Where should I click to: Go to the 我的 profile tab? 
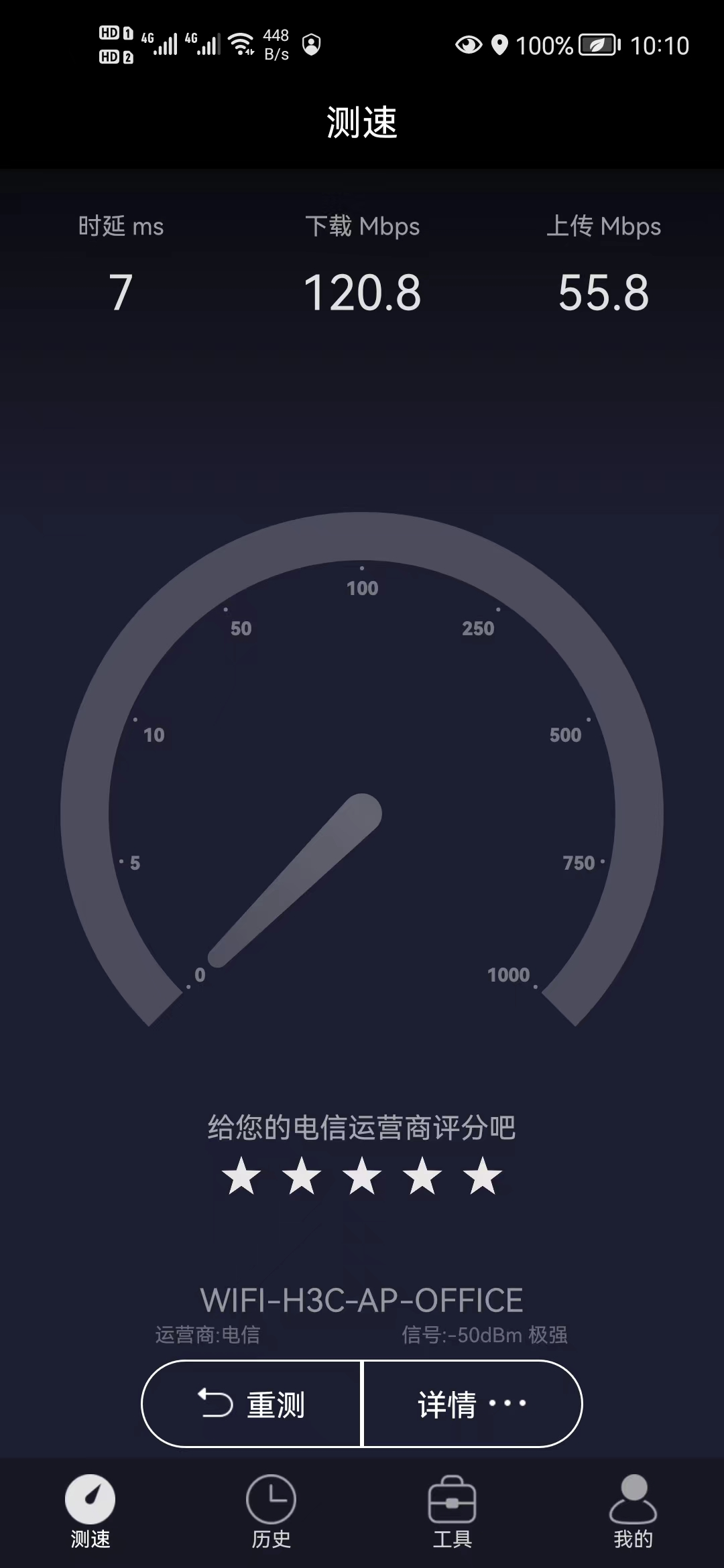point(633,1512)
